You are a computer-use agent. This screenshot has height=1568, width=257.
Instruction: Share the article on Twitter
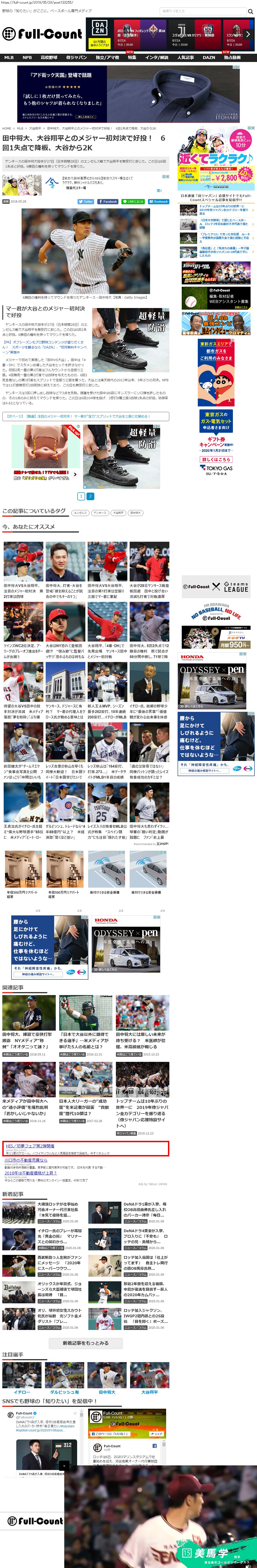[86, 202]
